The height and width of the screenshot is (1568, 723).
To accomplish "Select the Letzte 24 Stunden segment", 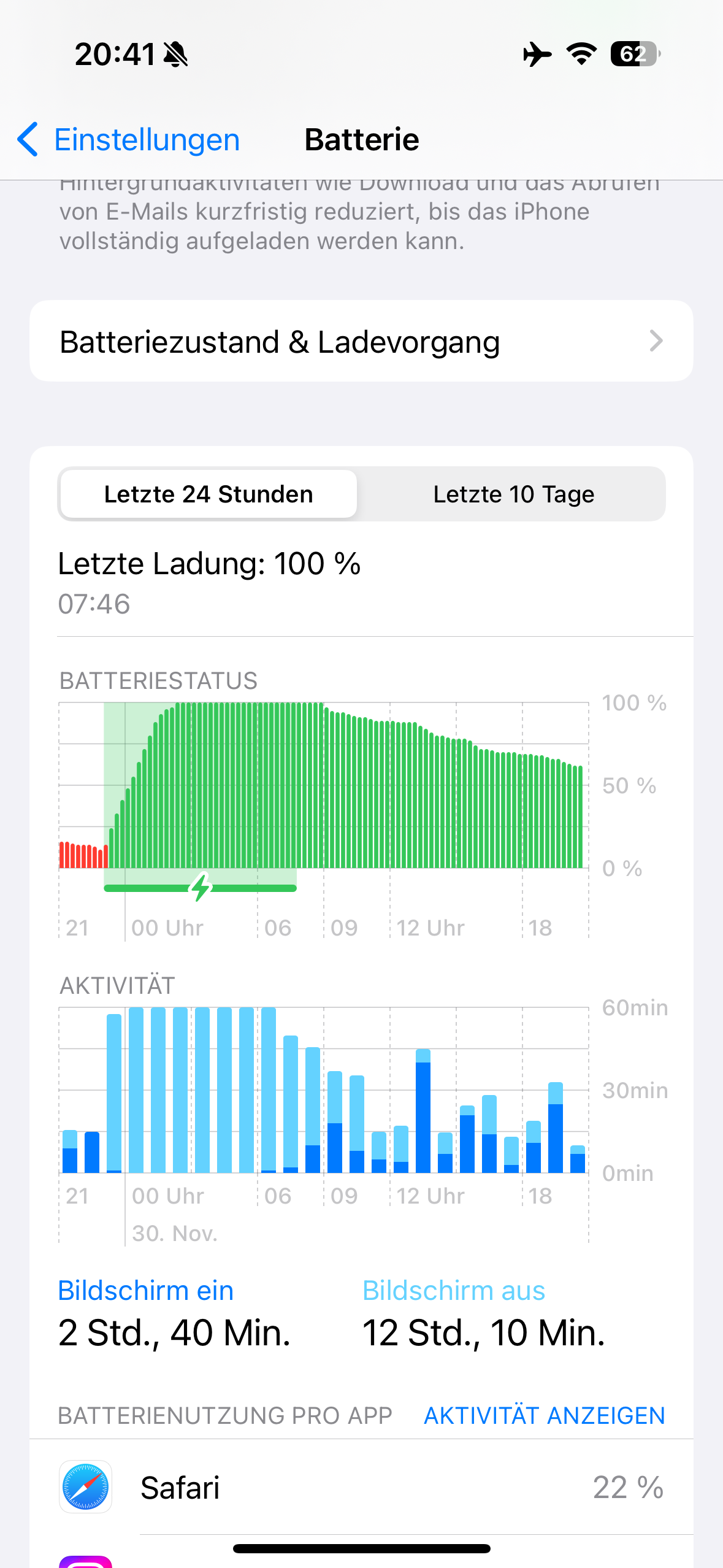I will point(208,494).
